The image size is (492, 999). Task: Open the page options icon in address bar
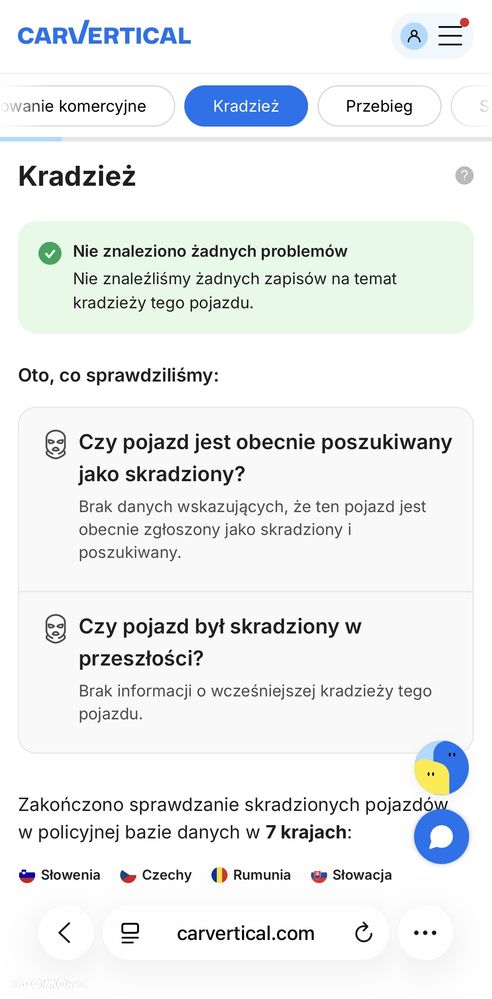point(130,933)
